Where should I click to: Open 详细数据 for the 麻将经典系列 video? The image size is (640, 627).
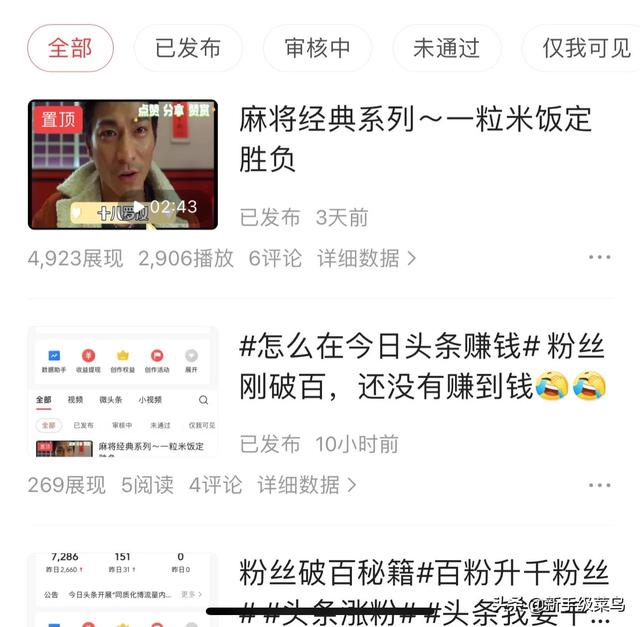pyautogui.click(x=366, y=258)
